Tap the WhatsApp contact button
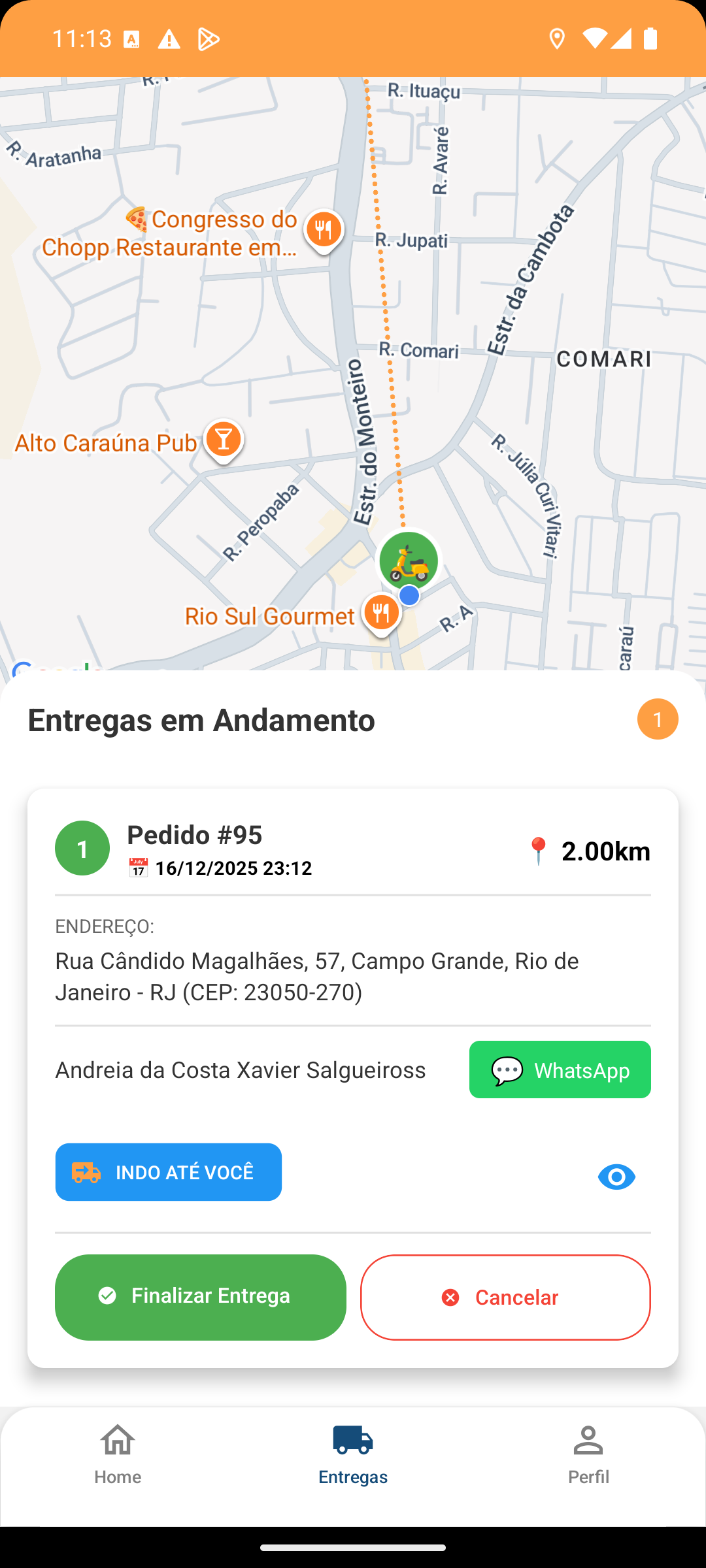Viewport: 706px width, 1568px height. [x=560, y=1070]
